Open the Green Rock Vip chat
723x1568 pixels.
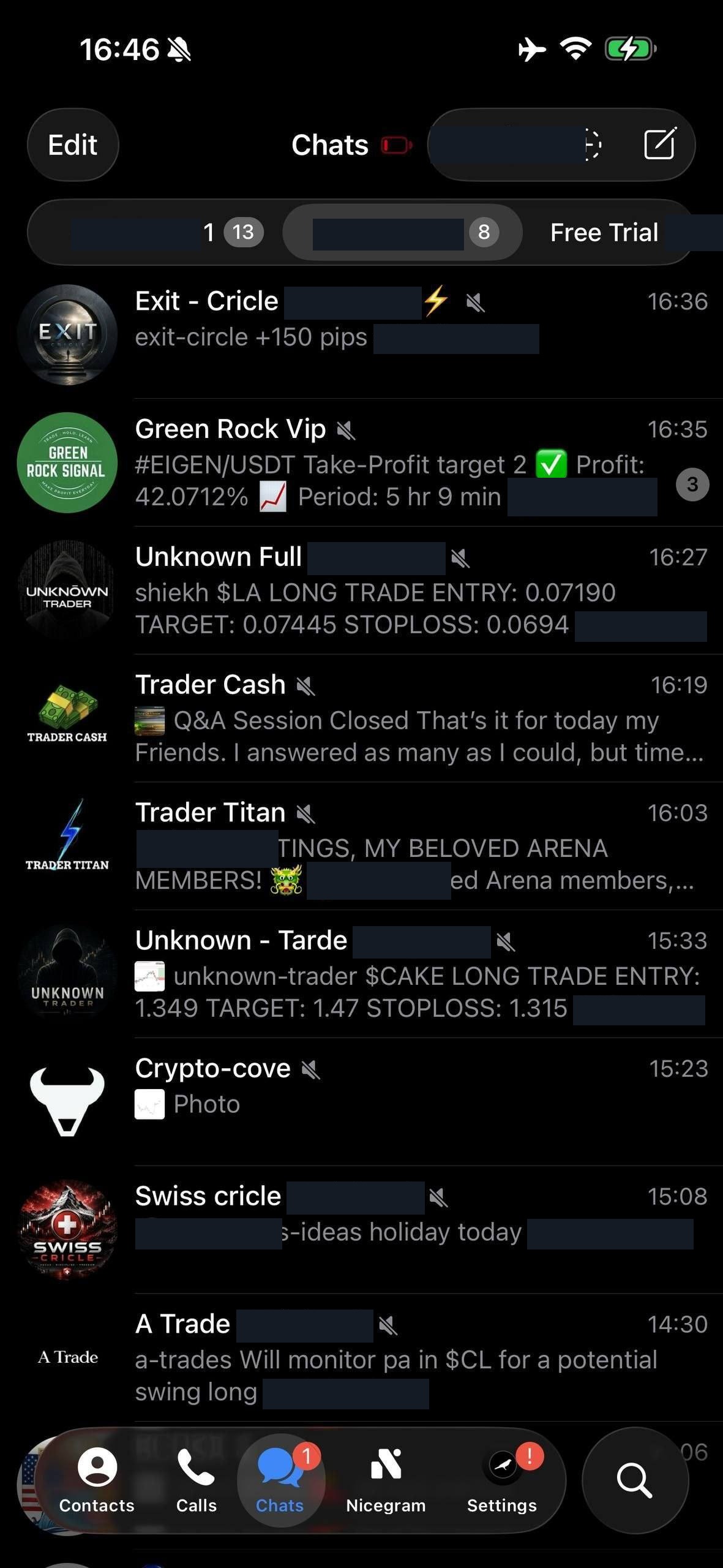click(x=361, y=463)
